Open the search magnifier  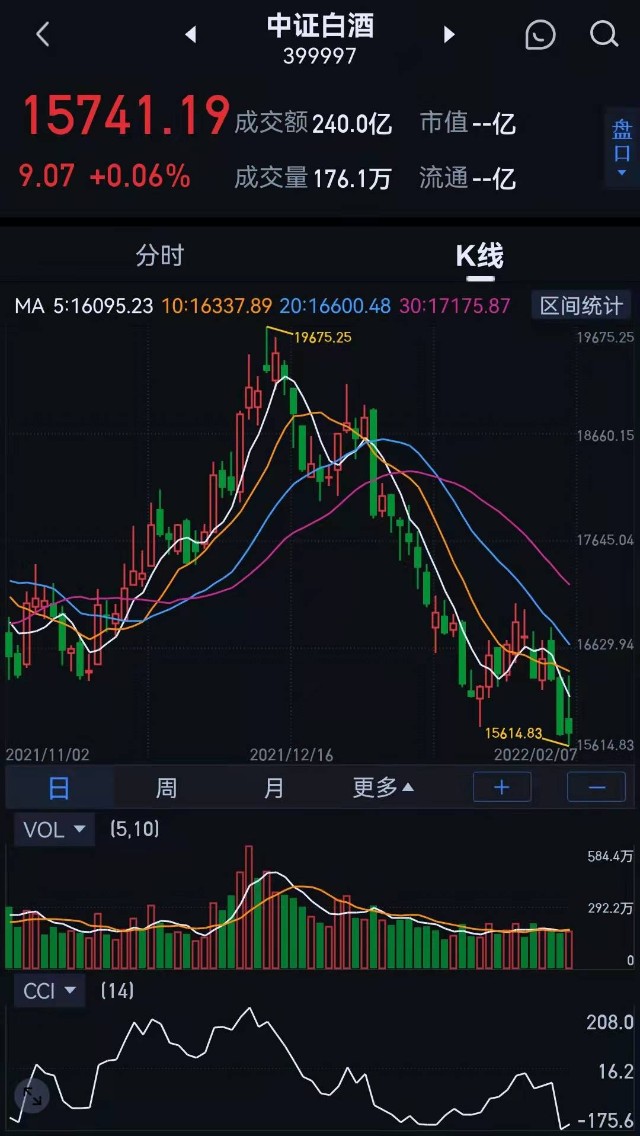pos(604,34)
